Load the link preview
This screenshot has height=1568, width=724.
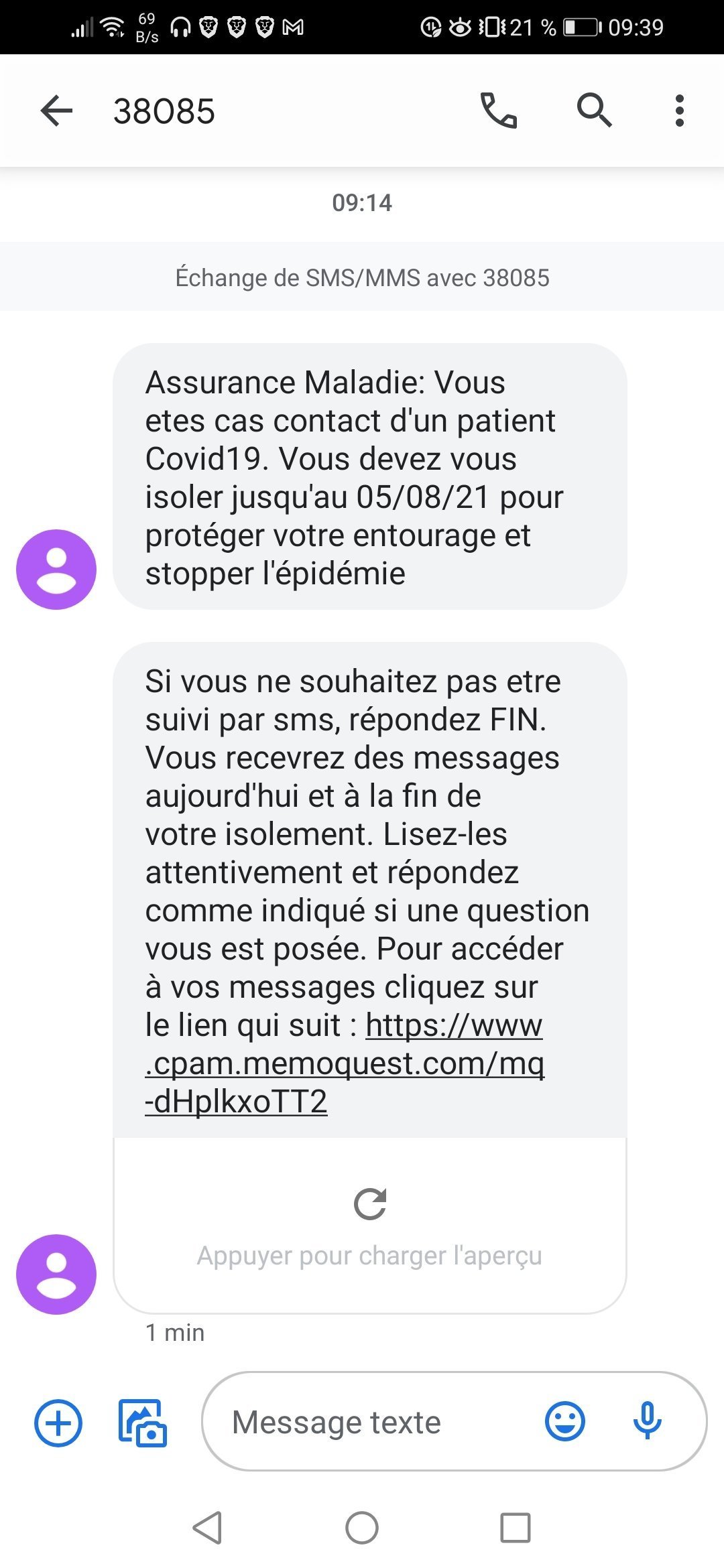(370, 1226)
